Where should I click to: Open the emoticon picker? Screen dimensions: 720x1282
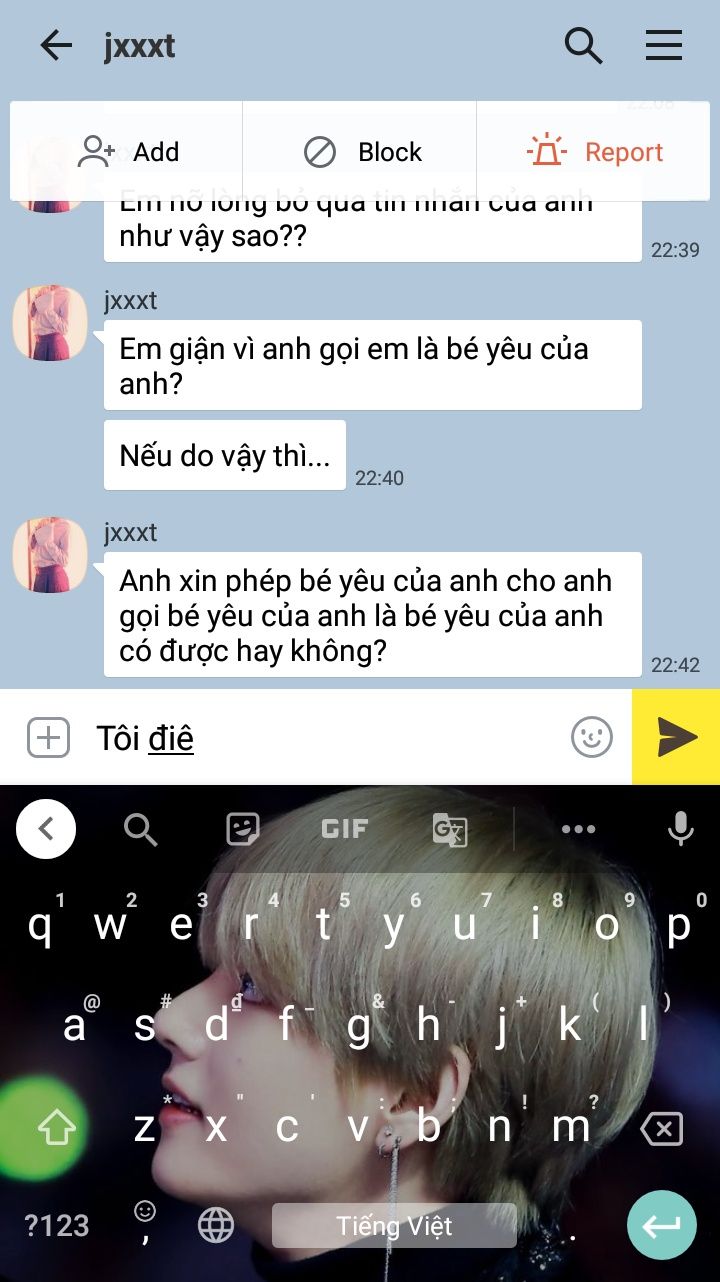(592, 738)
